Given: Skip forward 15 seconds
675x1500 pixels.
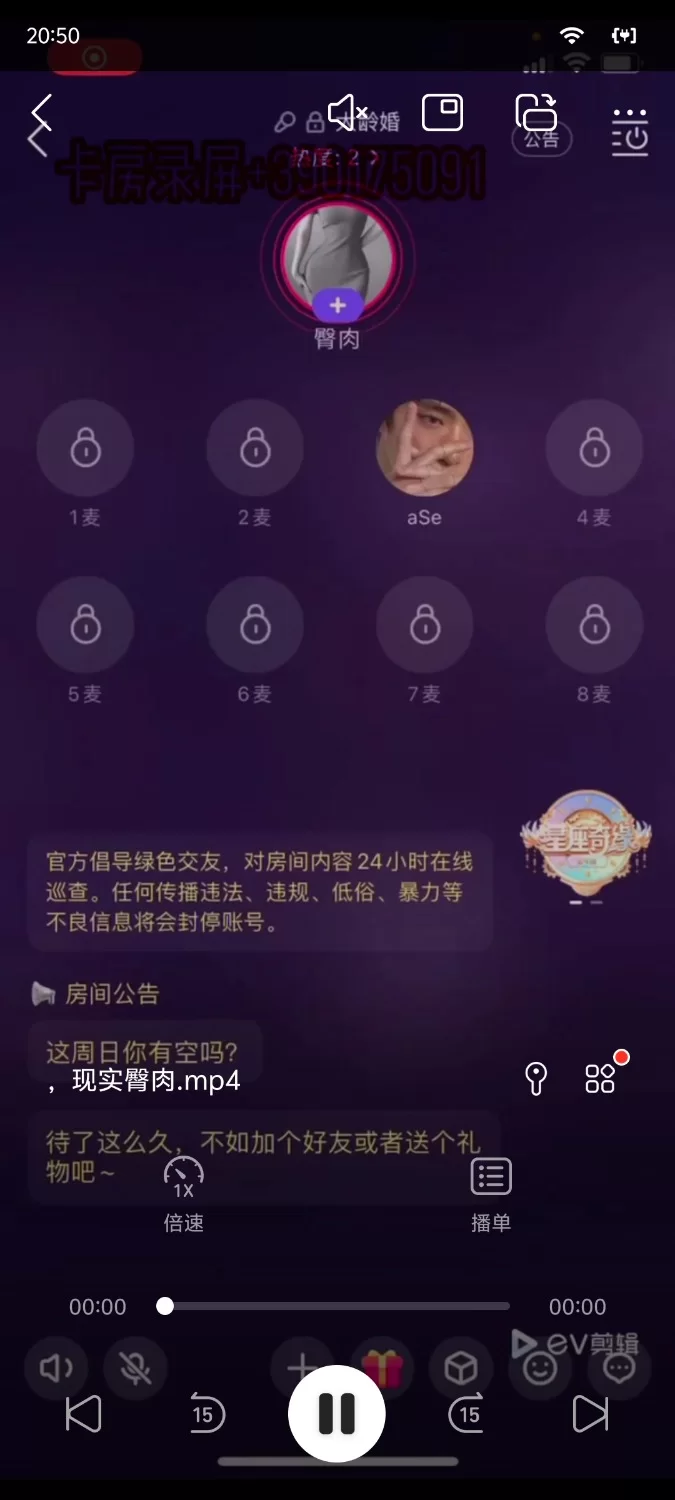Looking at the screenshot, I should coord(466,1414).
